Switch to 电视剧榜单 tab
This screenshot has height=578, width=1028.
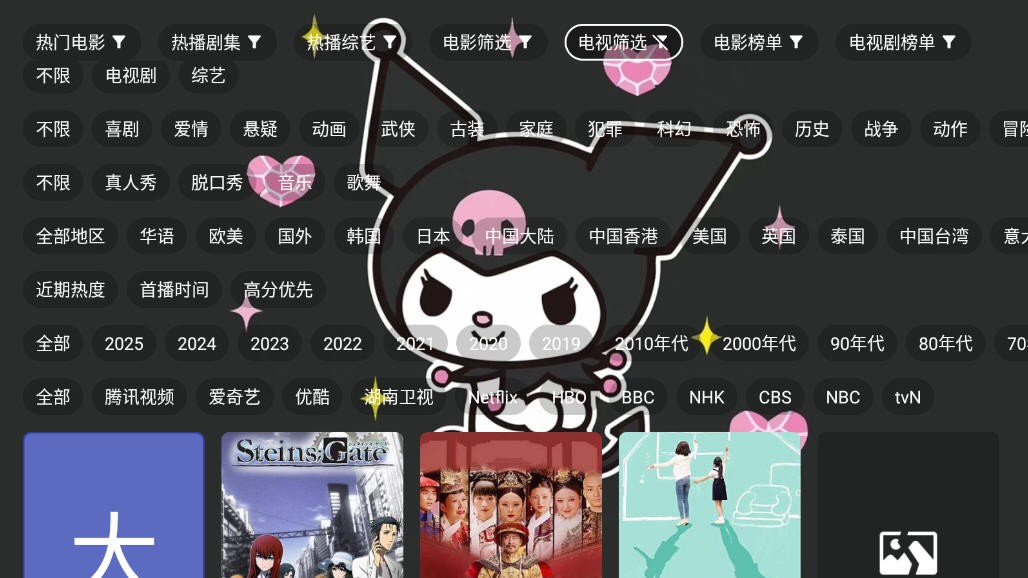tap(902, 42)
